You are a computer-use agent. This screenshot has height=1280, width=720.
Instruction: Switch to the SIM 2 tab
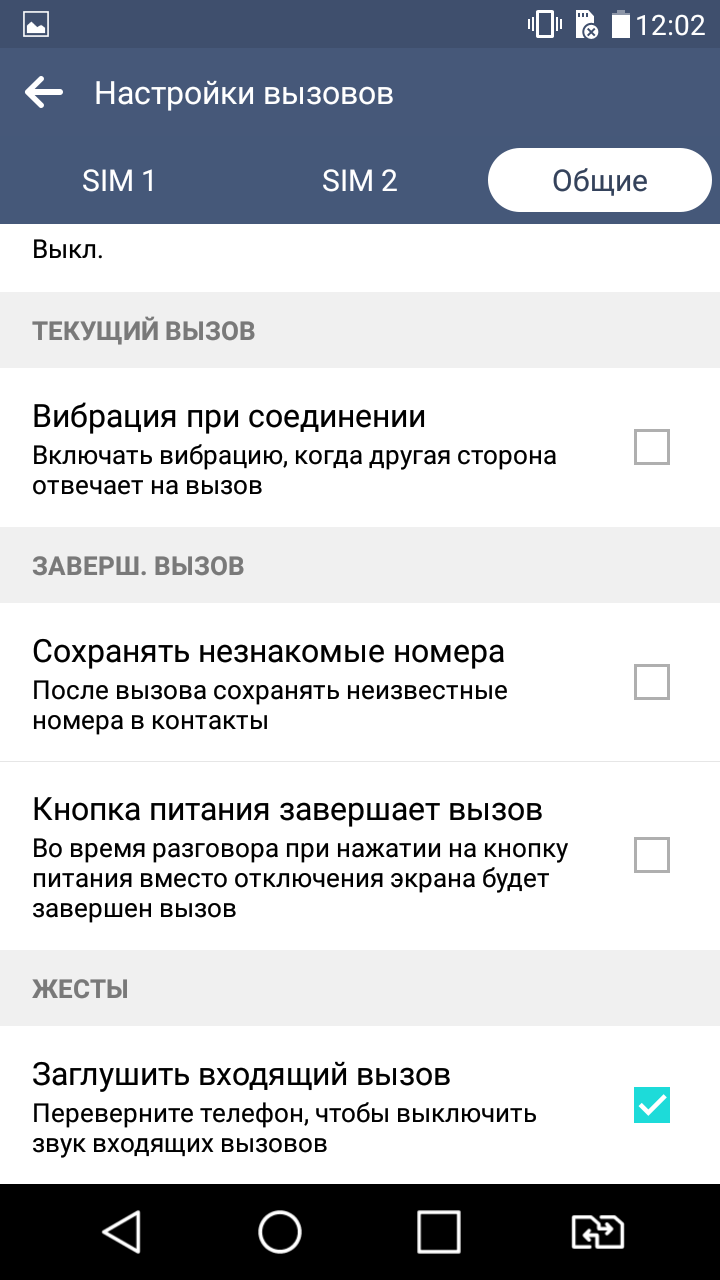click(x=360, y=181)
